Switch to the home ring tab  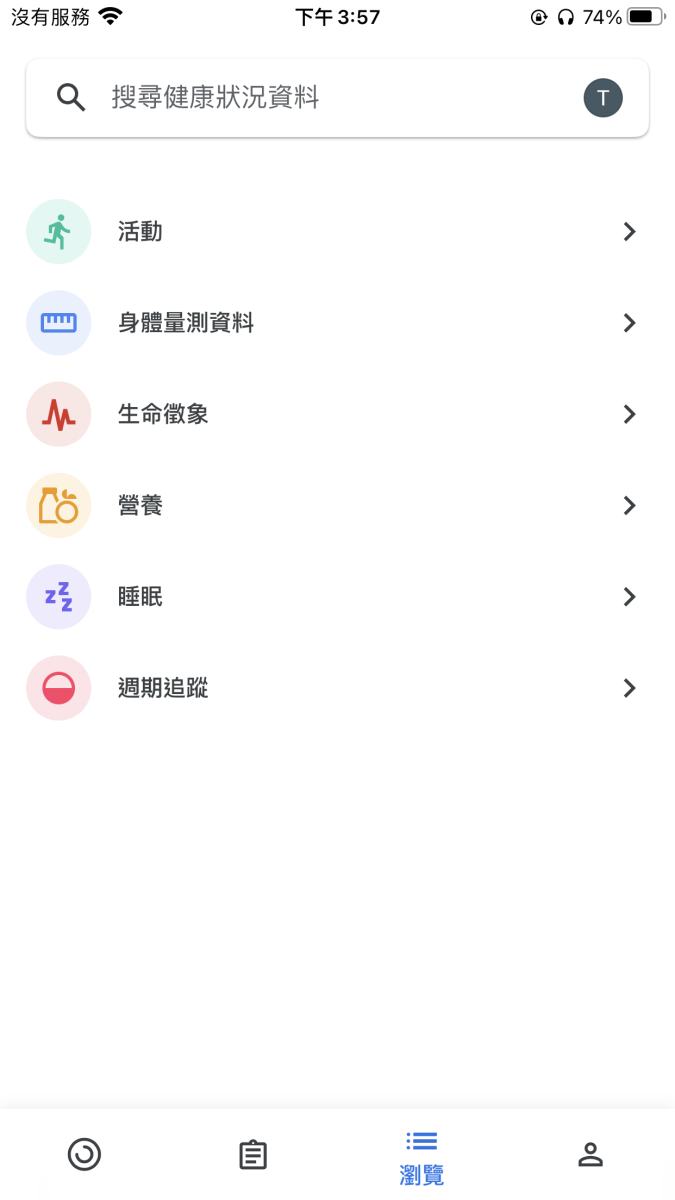pos(84,1155)
